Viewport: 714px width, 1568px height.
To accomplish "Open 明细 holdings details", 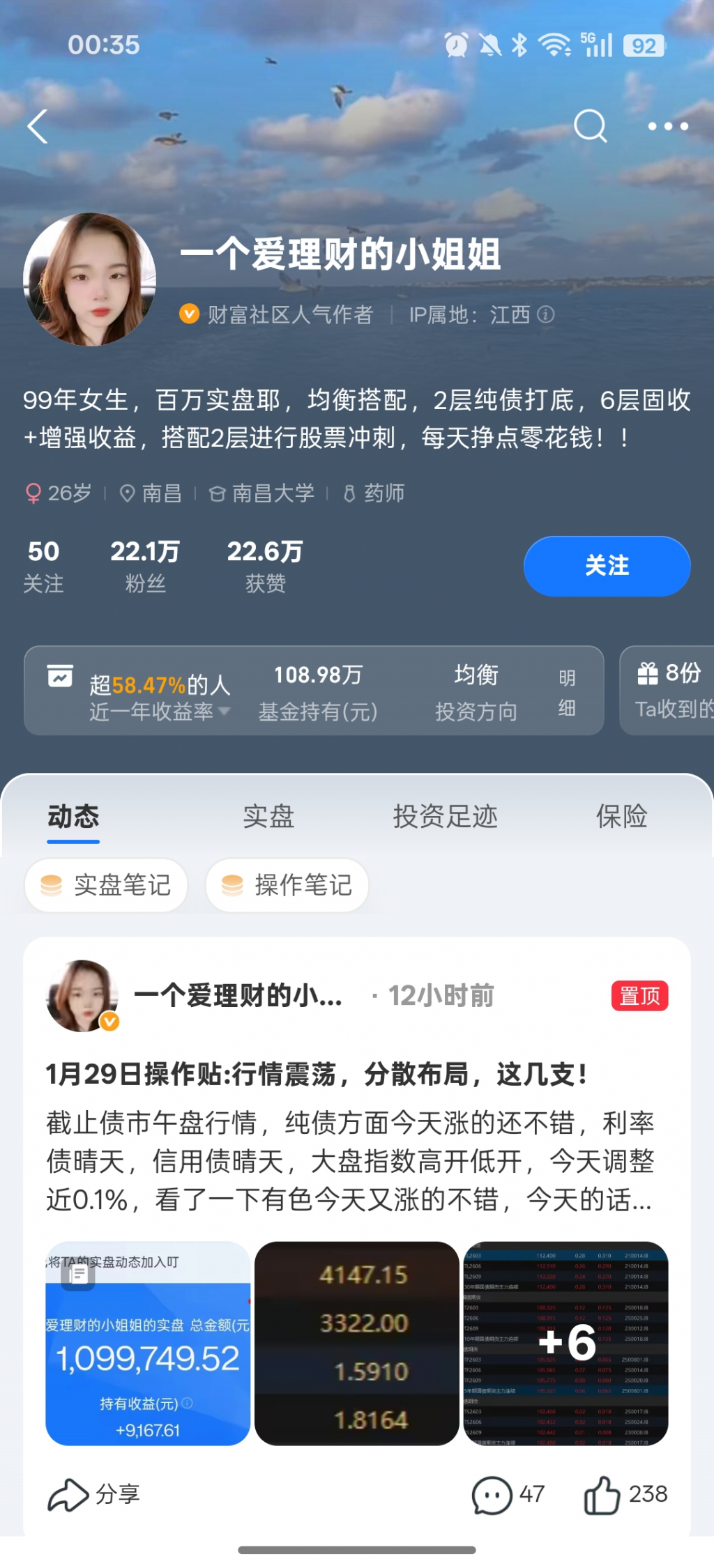I will point(567,692).
